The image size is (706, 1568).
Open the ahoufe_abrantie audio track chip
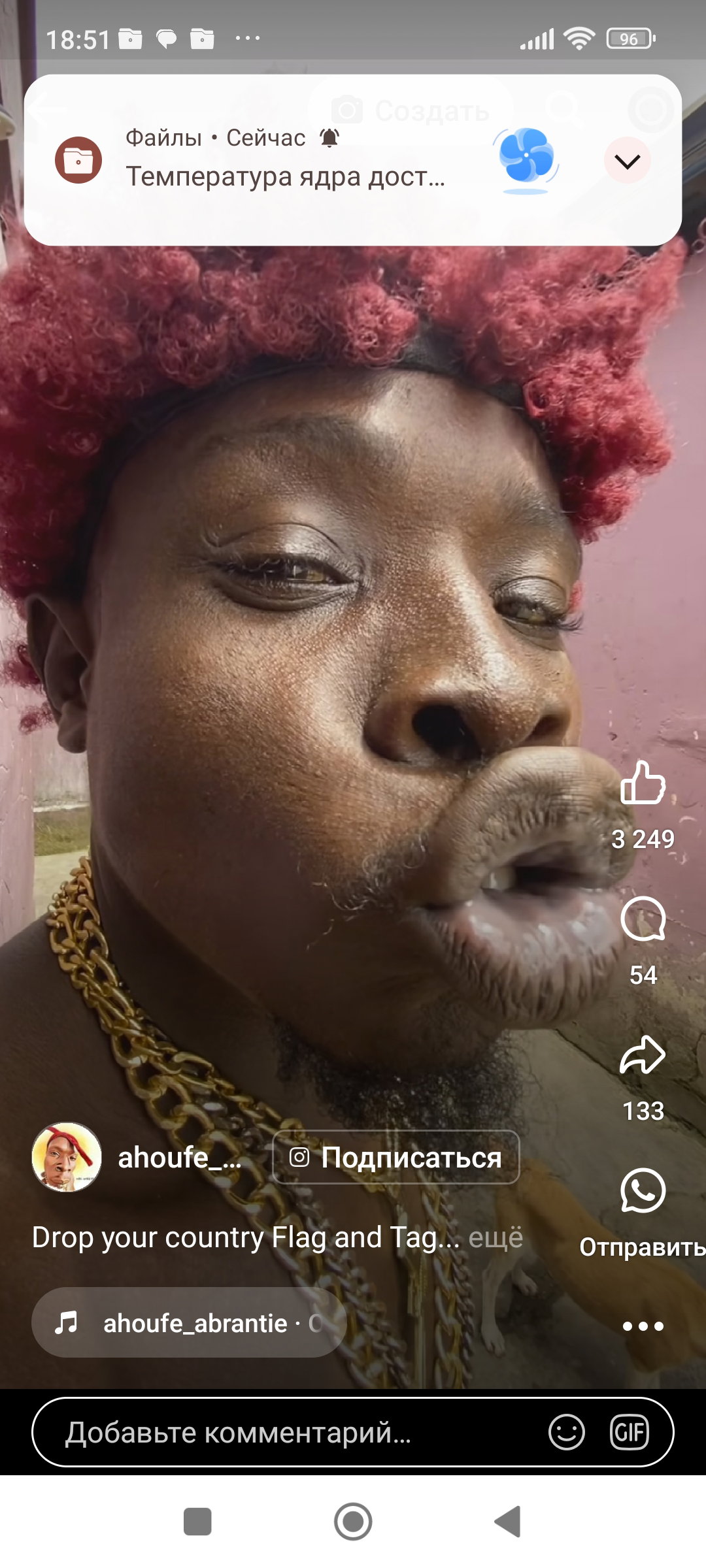(x=189, y=1322)
